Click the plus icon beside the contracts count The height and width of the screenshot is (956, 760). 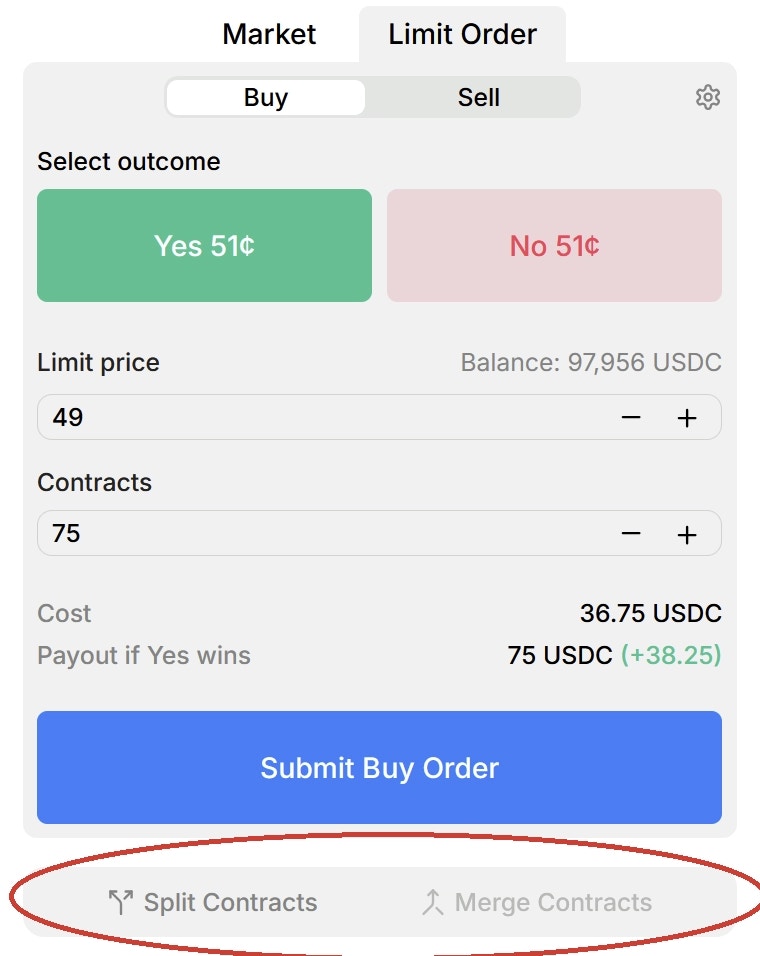point(688,533)
